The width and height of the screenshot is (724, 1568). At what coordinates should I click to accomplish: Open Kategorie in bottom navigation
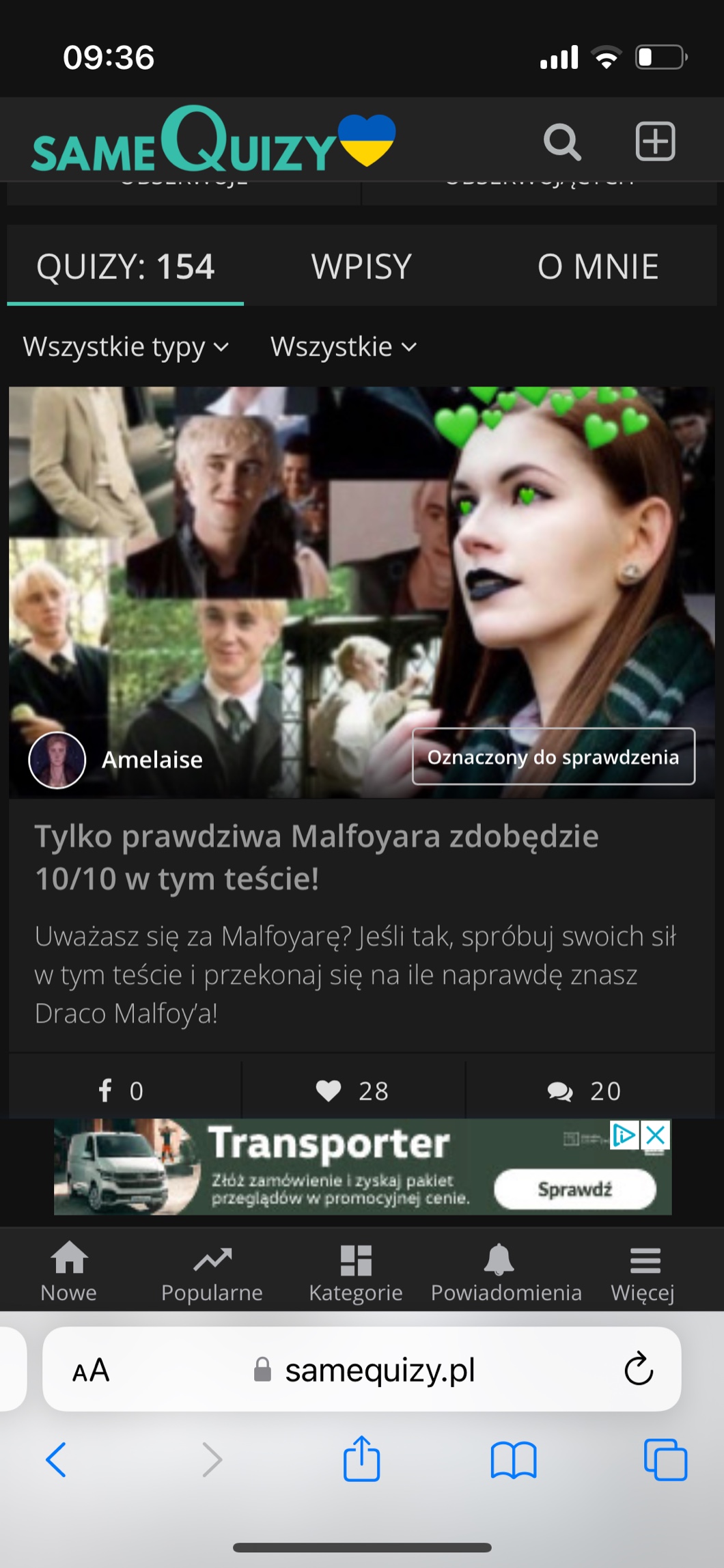[356, 1274]
